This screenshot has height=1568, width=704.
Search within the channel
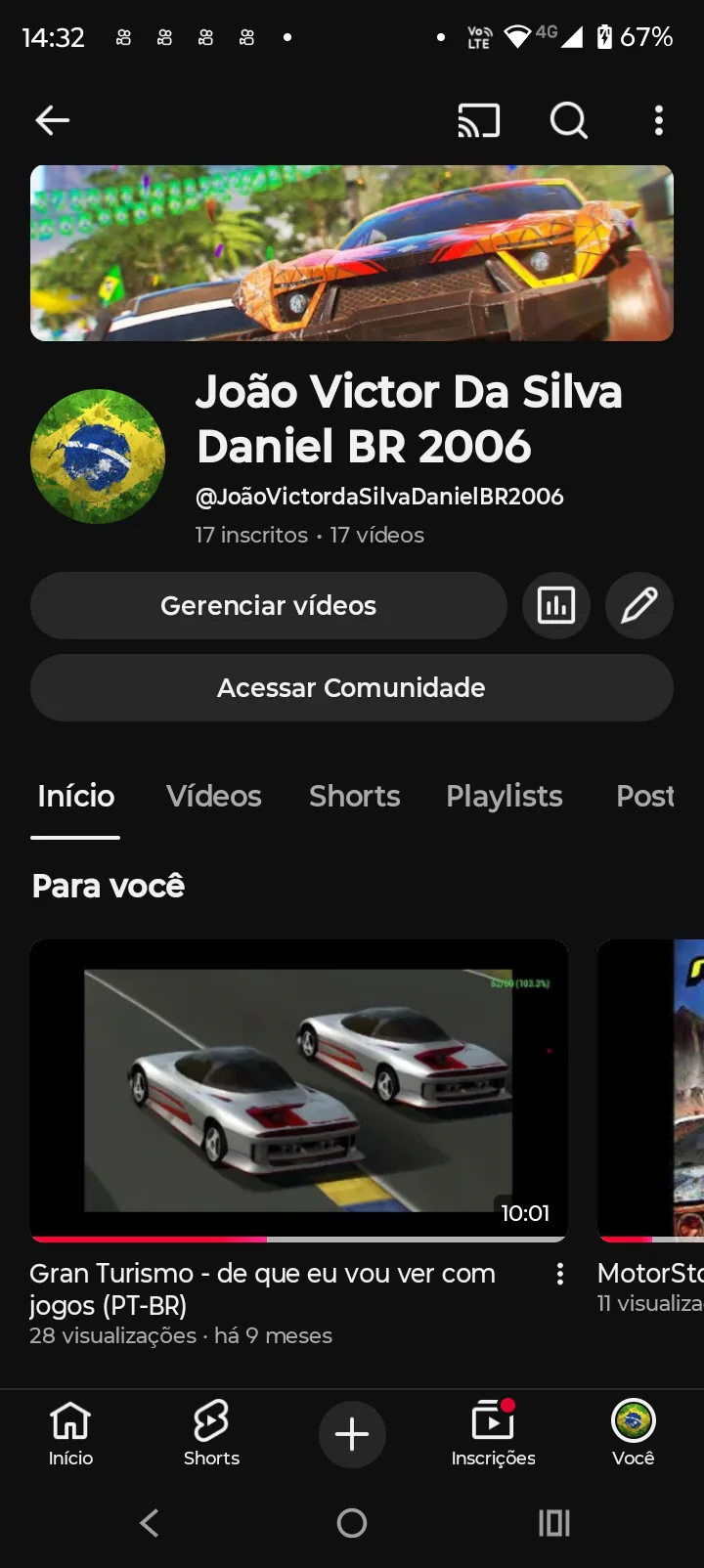click(x=568, y=120)
